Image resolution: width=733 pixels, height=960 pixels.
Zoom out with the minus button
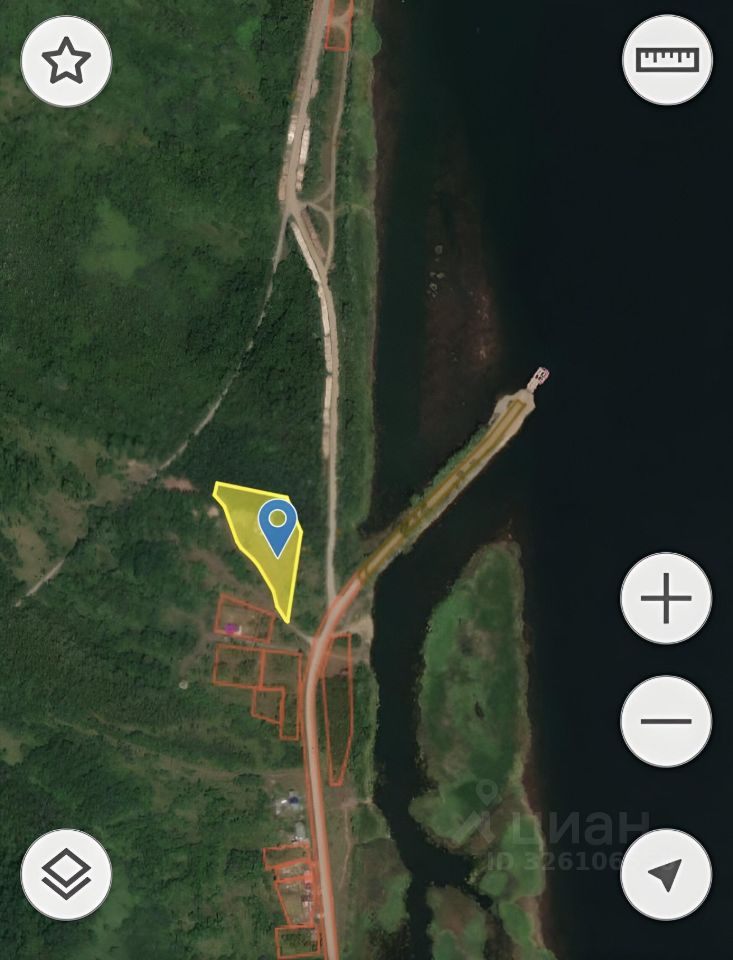(666, 720)
